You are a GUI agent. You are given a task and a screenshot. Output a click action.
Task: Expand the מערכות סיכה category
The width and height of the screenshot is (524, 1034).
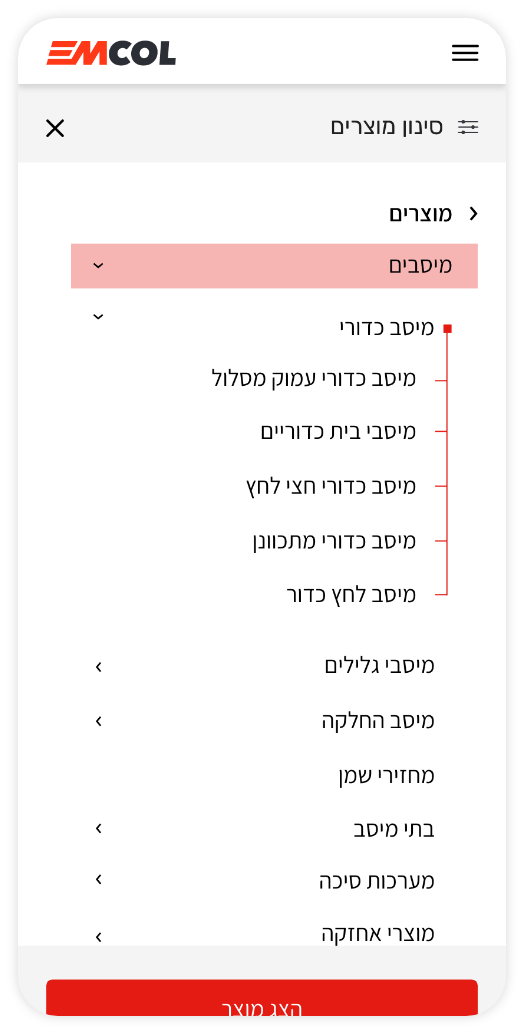pos(98,880)
